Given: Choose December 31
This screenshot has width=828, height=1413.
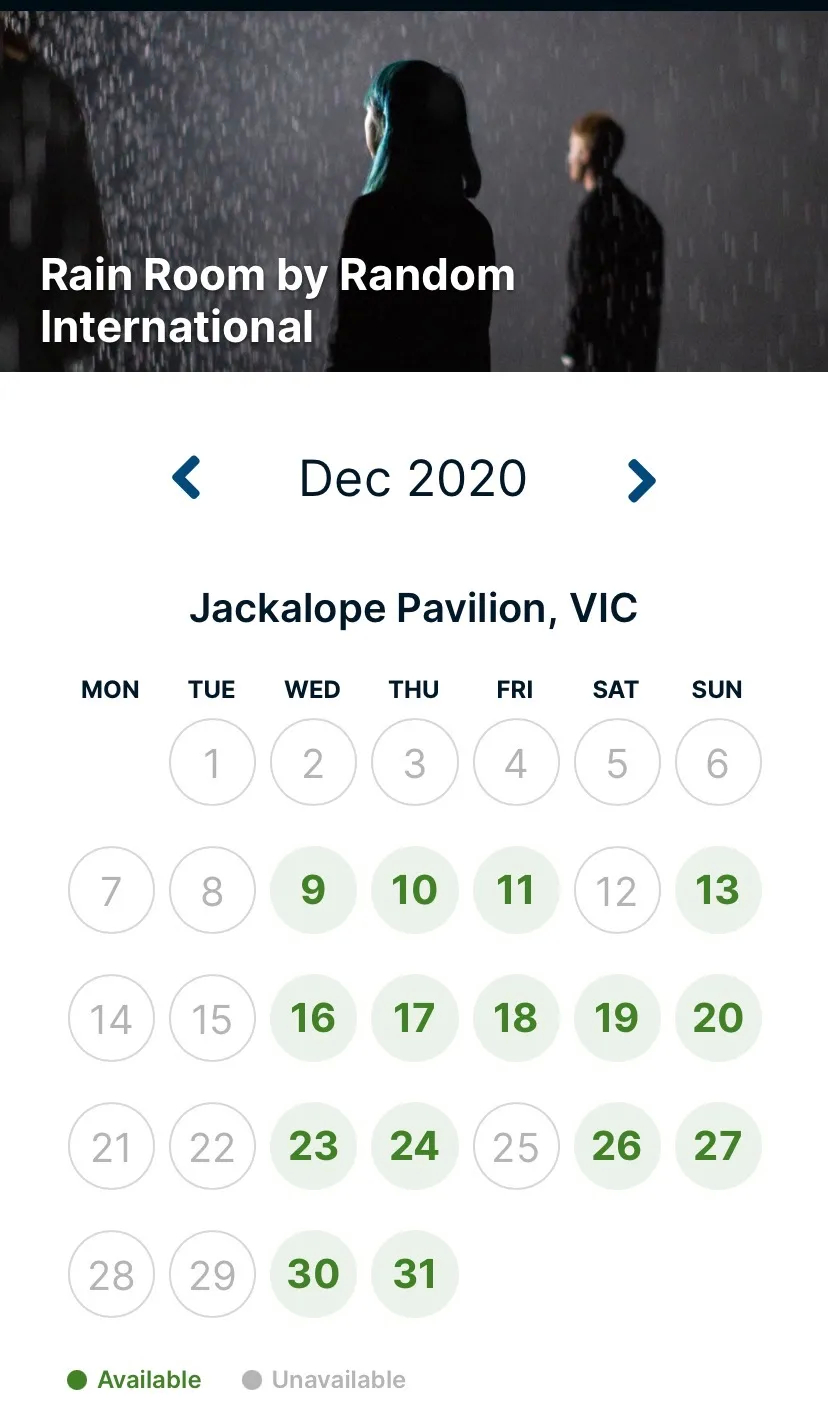Looking at the screenshot, I should 414,1274.
